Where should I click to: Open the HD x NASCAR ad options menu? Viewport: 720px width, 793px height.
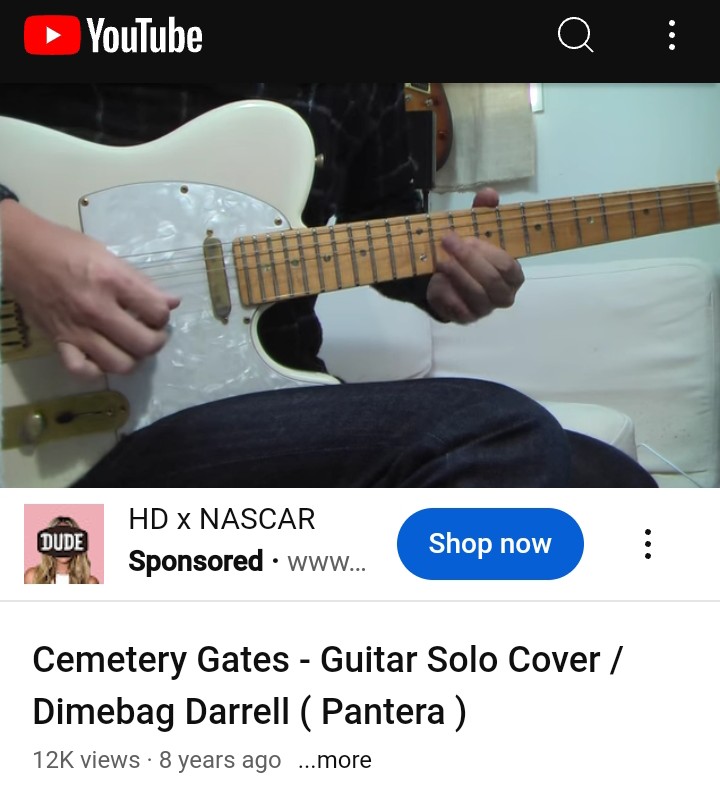tap(648, 544)
